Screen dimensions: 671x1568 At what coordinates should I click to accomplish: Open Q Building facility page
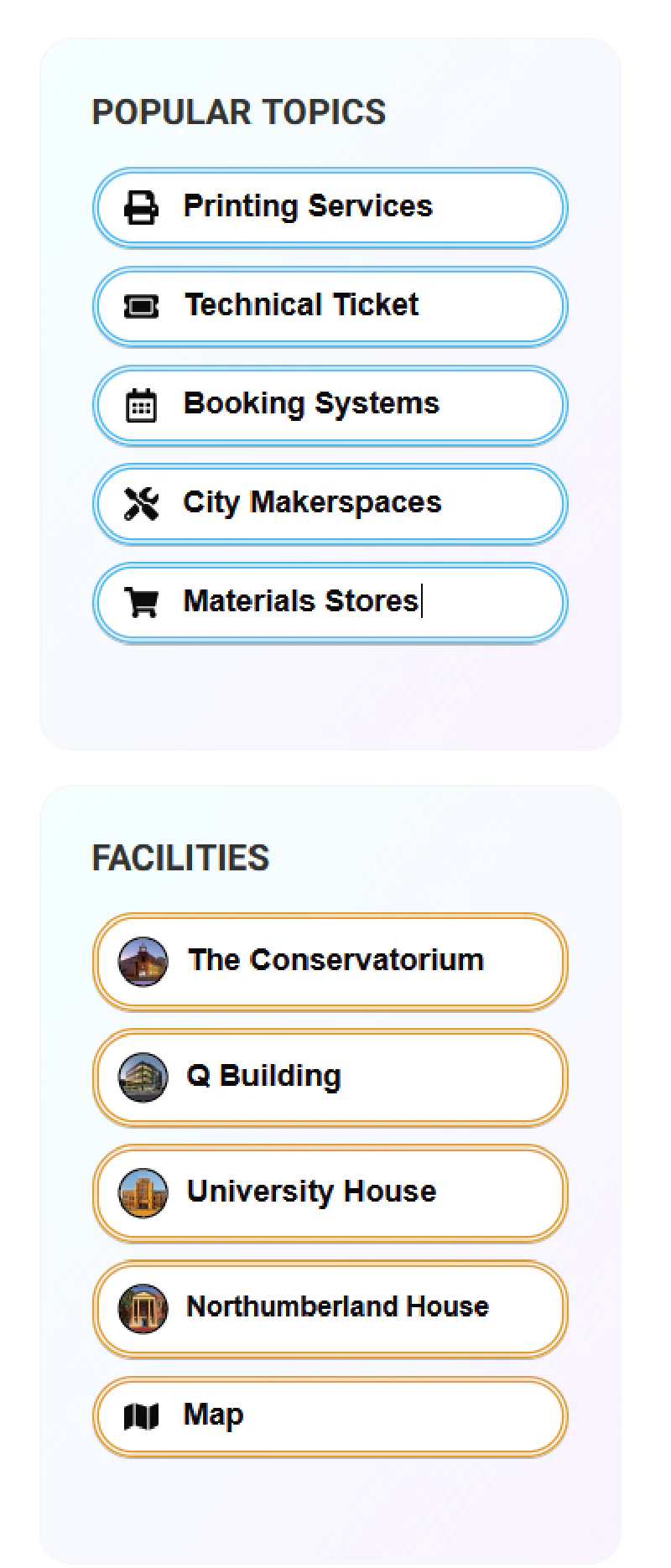tap(330, 1077)
